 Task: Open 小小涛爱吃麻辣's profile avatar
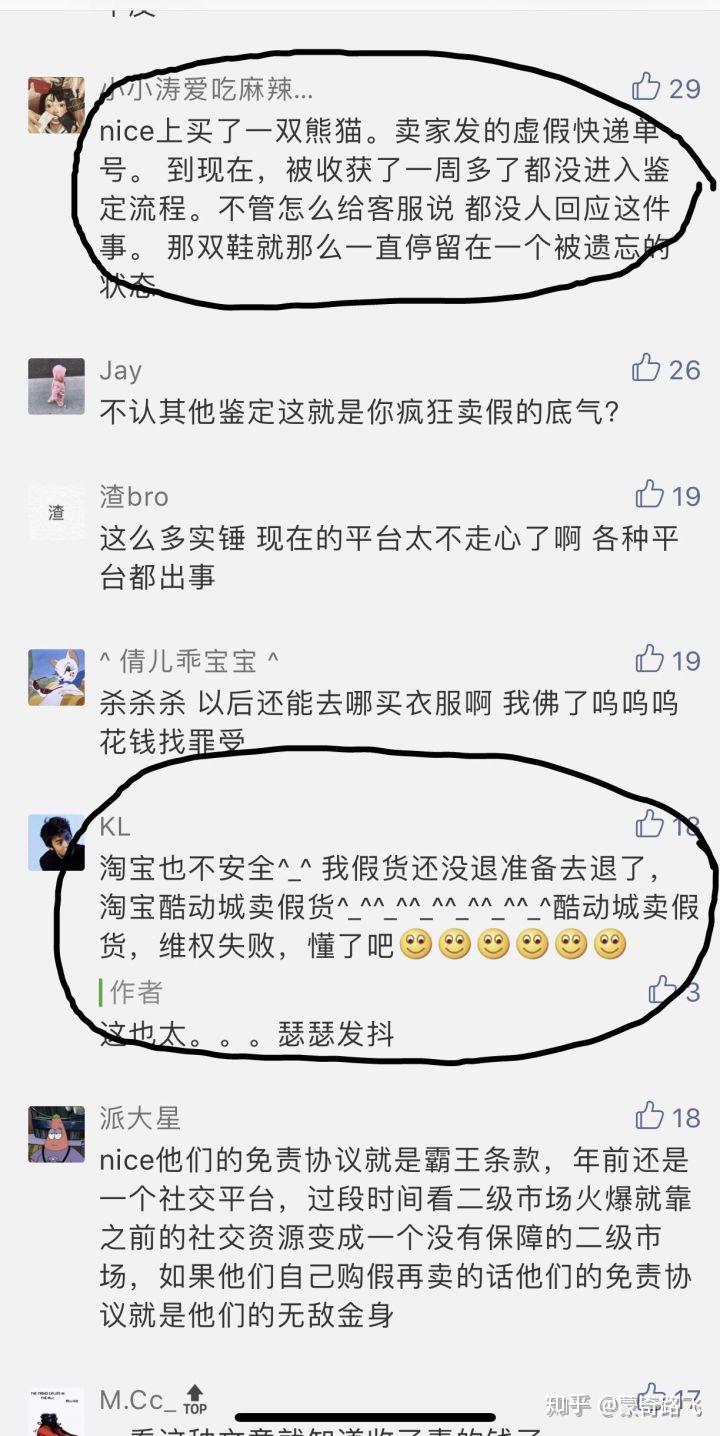[x=56, y=105]
